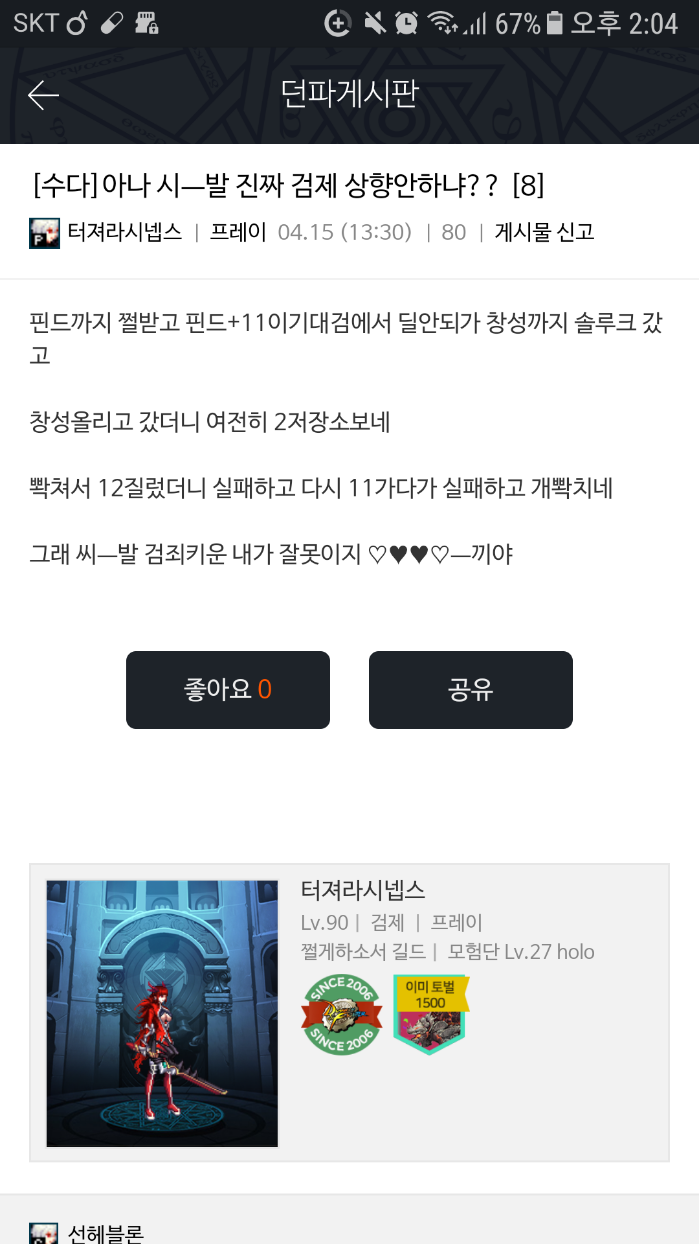Open the 터져라시넵스 character profile card
The height and width of the screenshot is (1244, 699).
click(x=349, y=1012)
